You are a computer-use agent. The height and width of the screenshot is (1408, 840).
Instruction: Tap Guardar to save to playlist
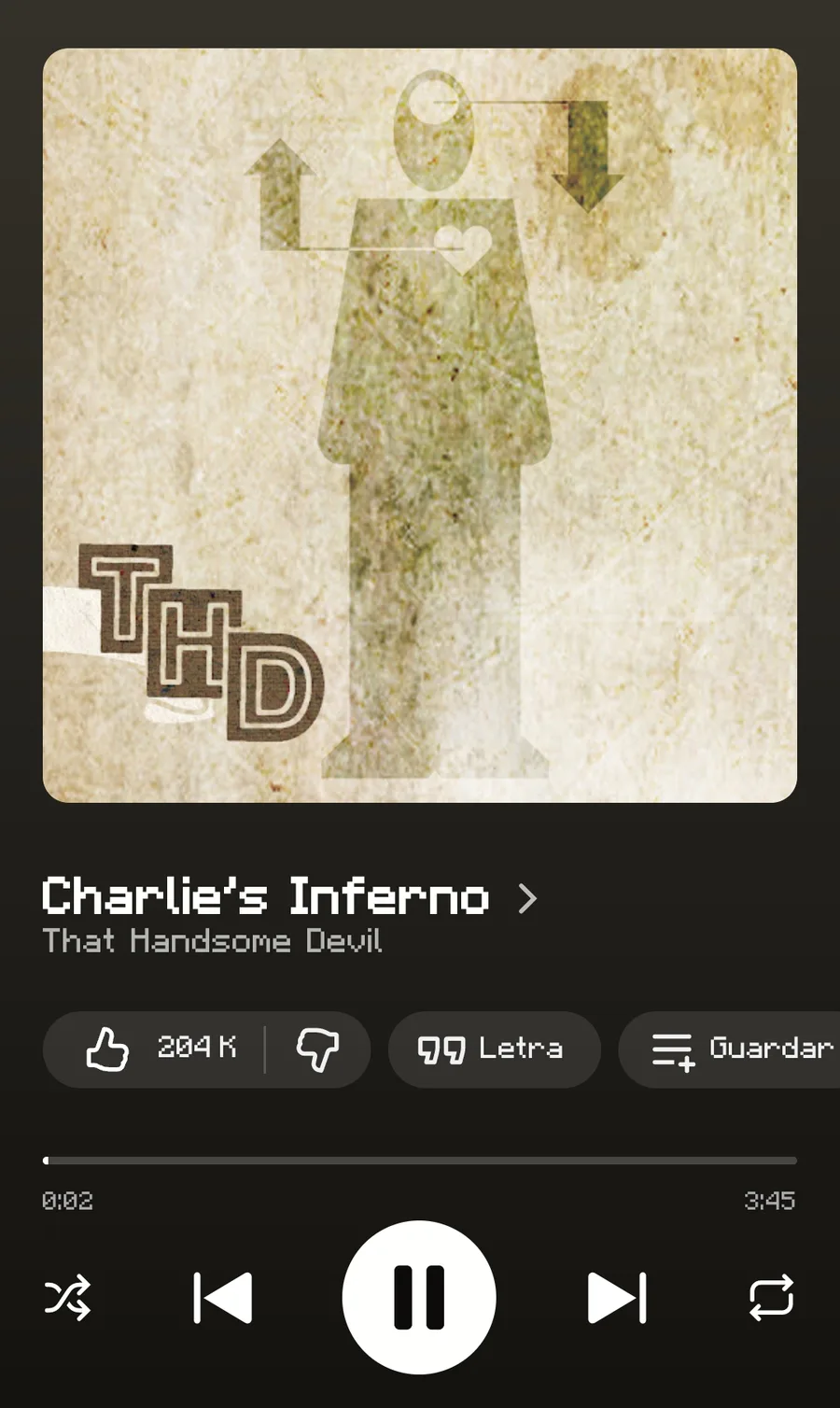pyautogui.click(x=730, y=1049)
